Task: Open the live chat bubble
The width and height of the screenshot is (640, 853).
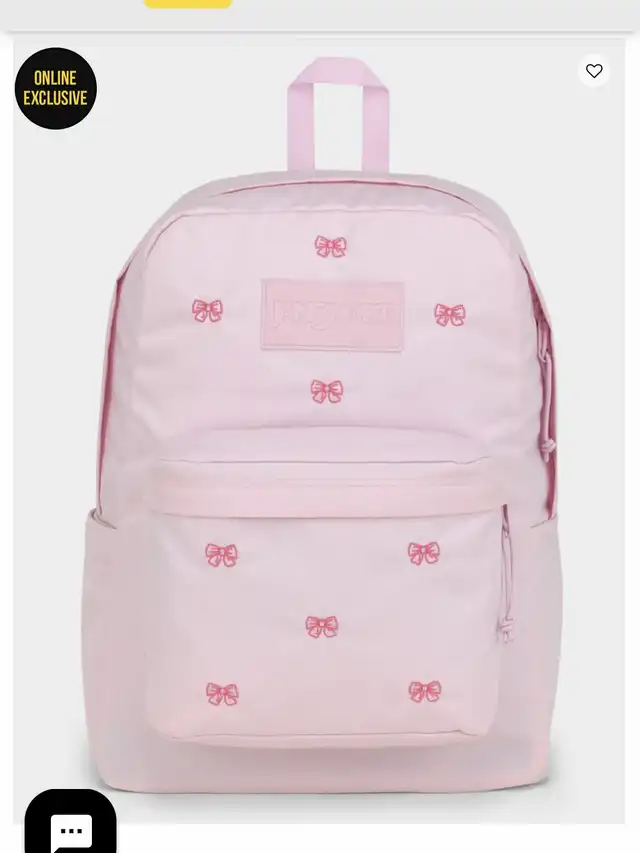Action: (x=70, y=825)
